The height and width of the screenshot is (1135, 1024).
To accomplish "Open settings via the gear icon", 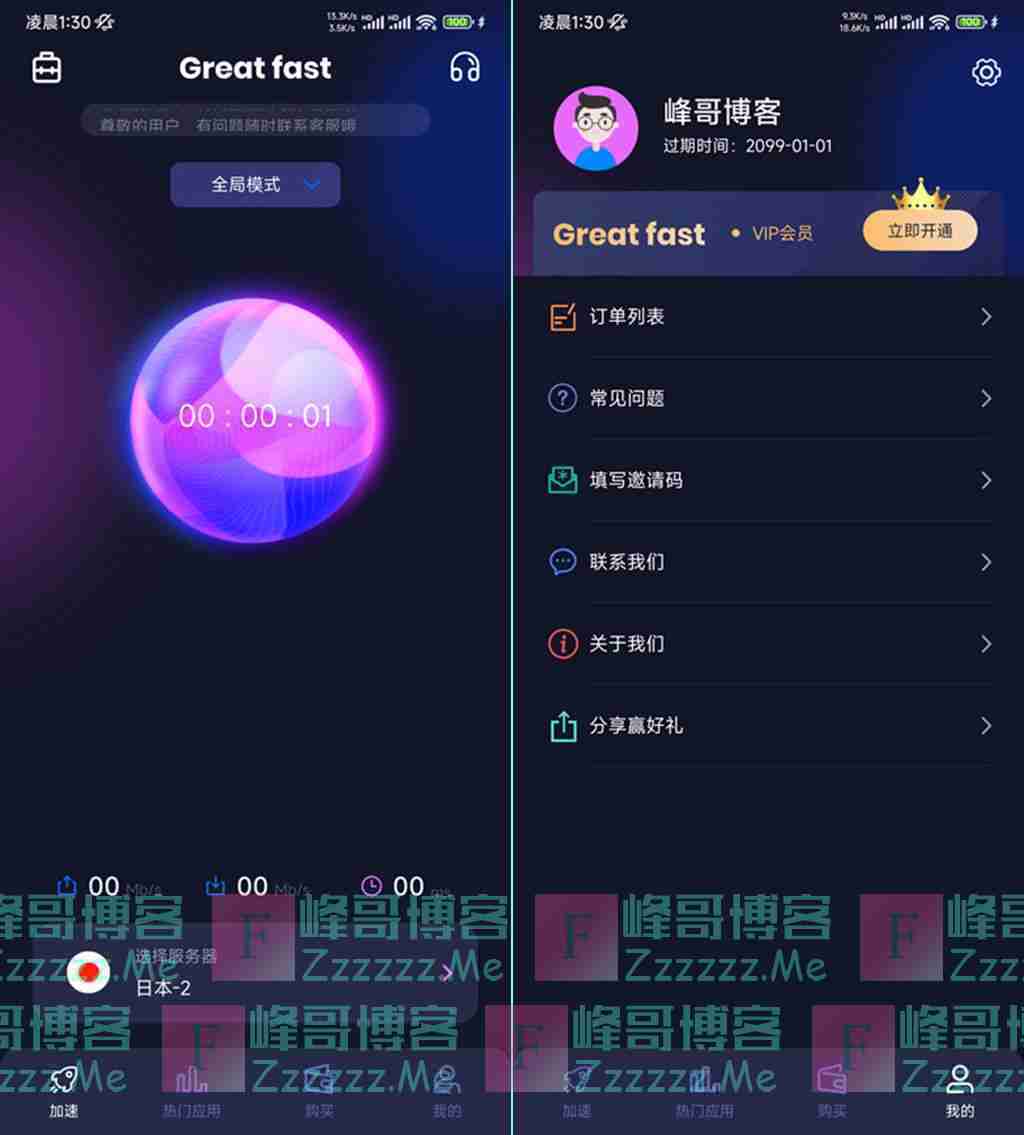I will click(986, 72).
